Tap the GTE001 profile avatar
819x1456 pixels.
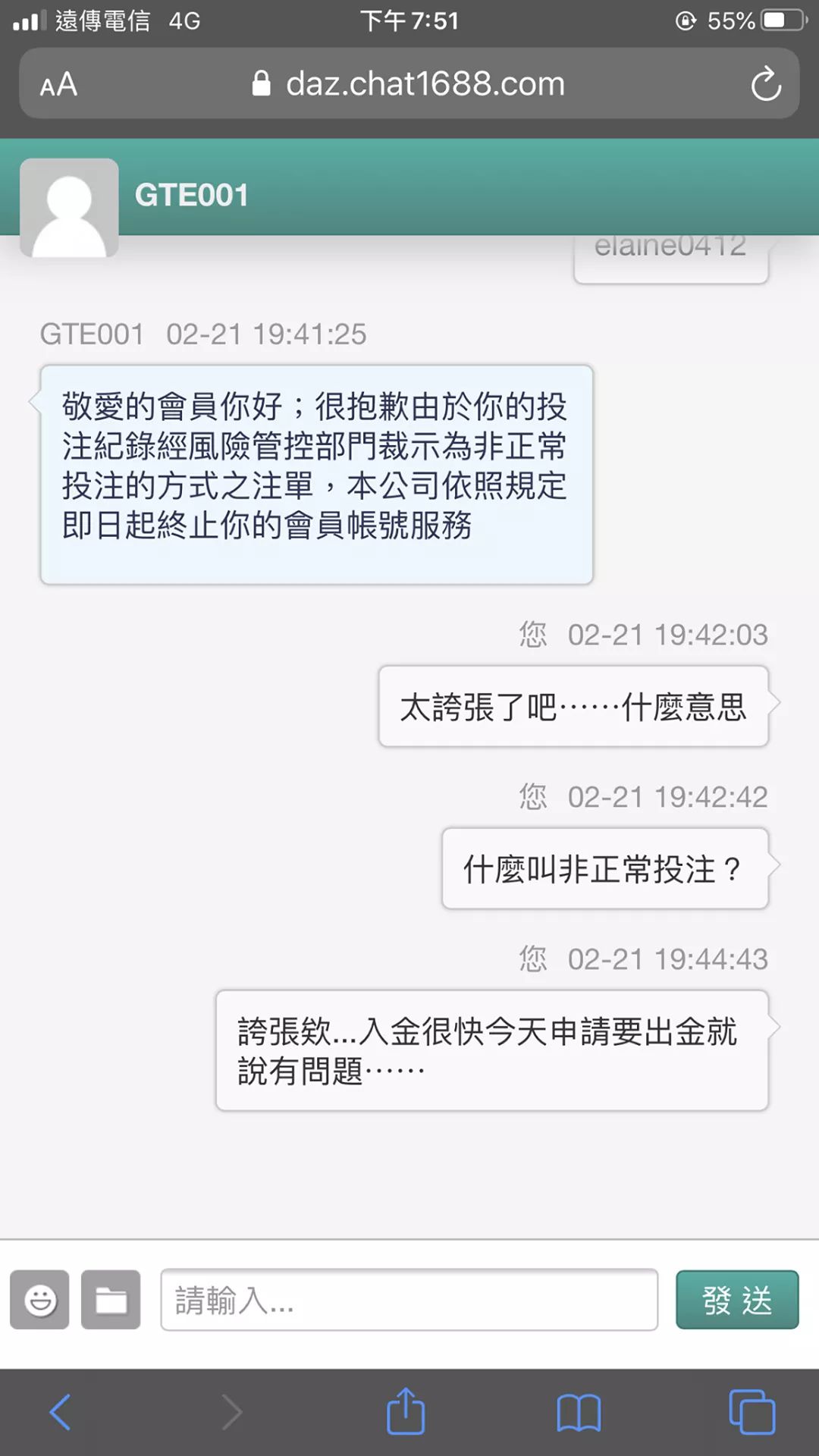pyautogui.click(x=69, y=208)
